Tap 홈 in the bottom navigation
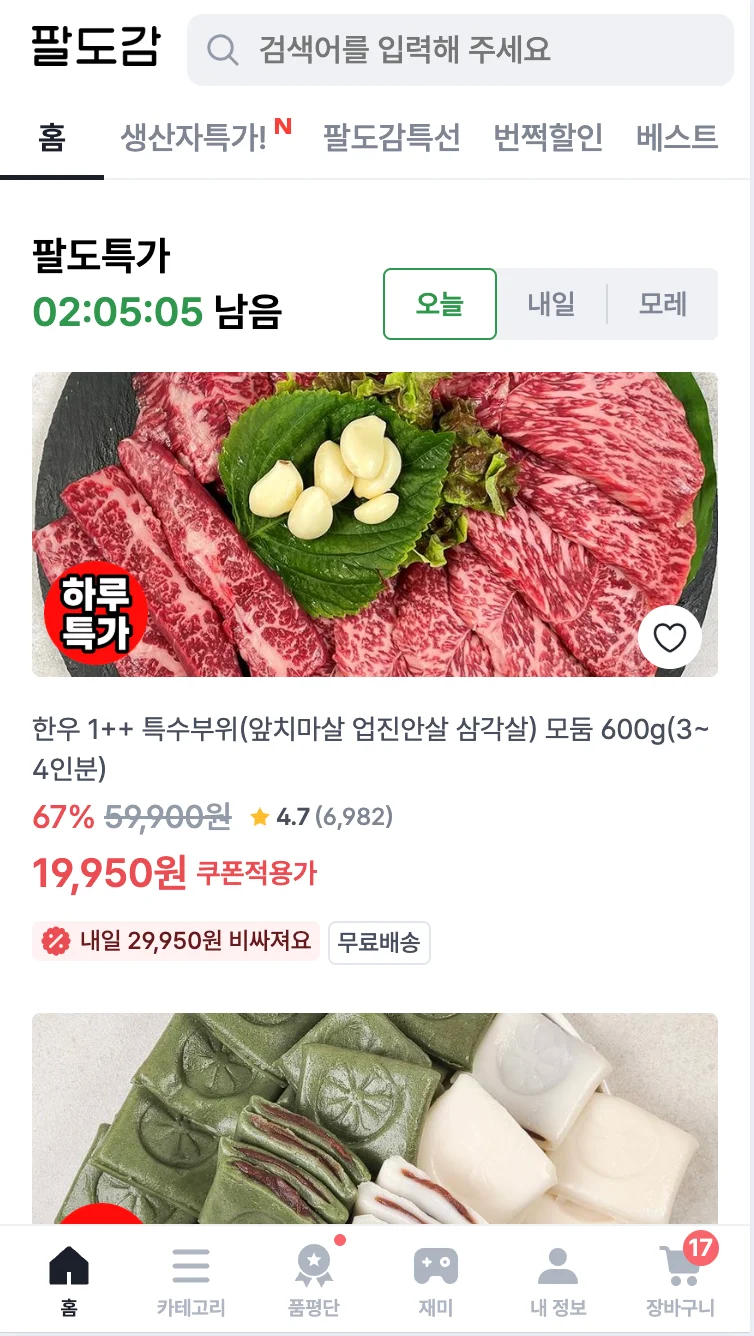 tap(68, 1281)
